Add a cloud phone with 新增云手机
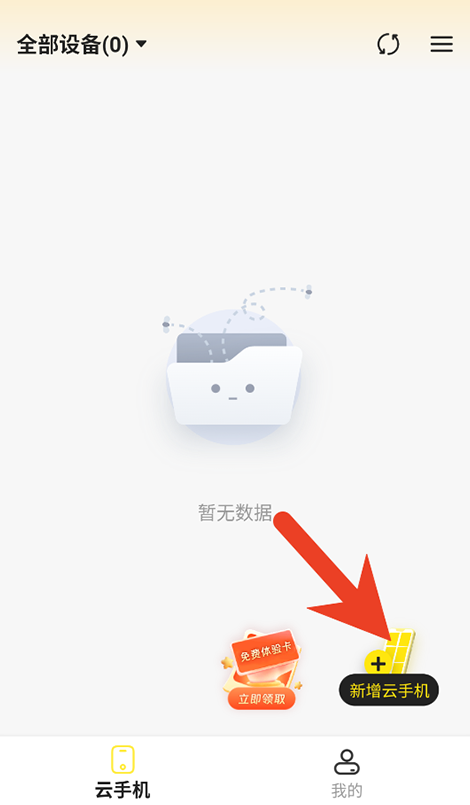The width and height of the screenshot is (470, 805). [389, 690]
